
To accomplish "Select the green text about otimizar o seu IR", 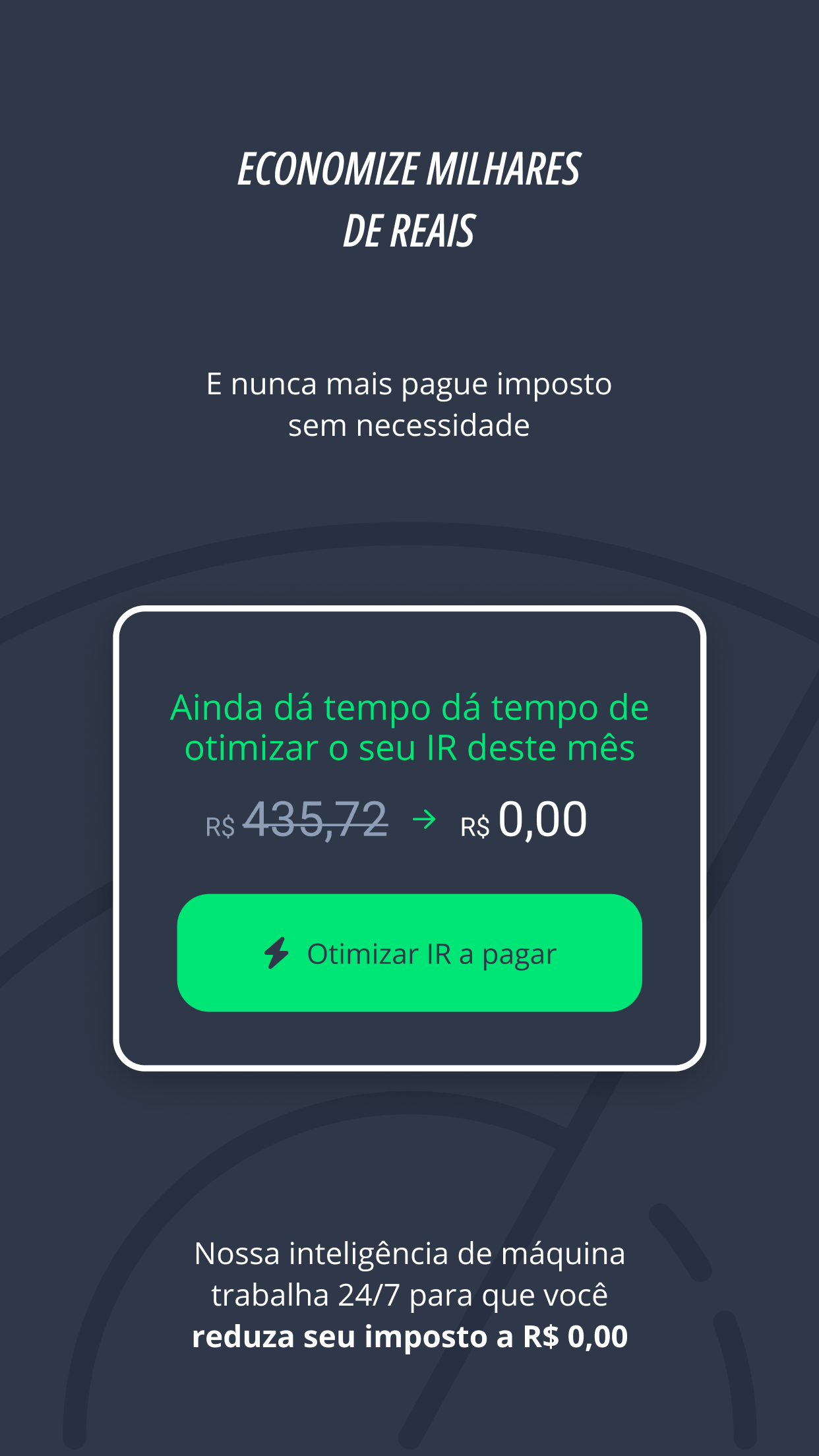I will tap(409, 729).
